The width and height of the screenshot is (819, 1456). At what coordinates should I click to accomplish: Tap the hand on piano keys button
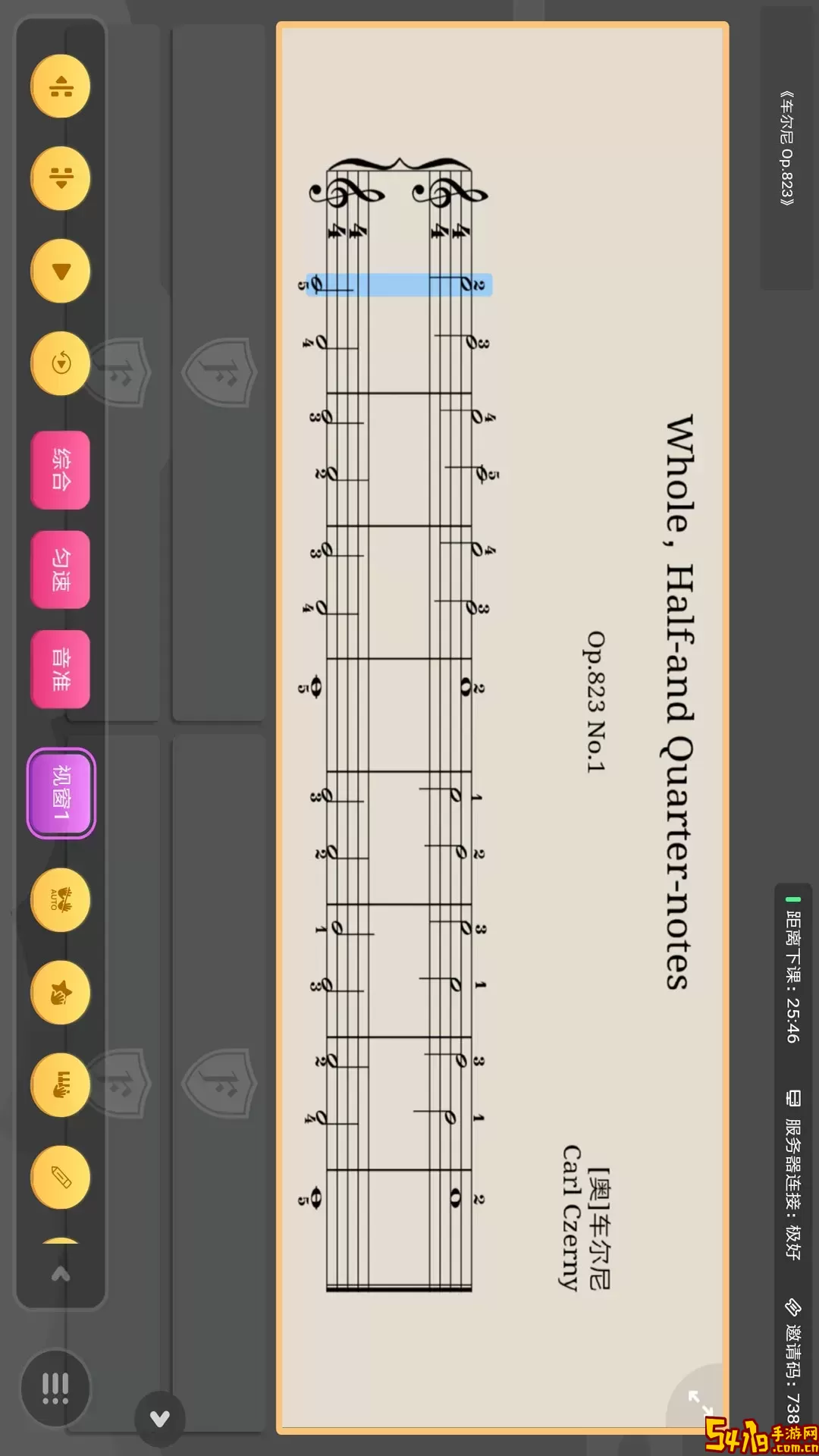click(61, 1085)
